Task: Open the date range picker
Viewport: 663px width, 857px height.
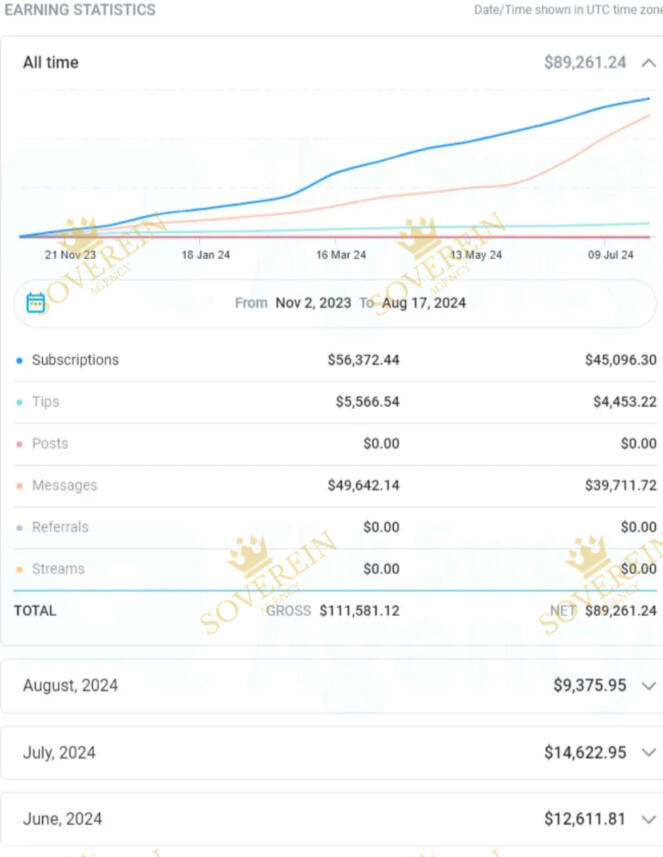Action: 36,303
